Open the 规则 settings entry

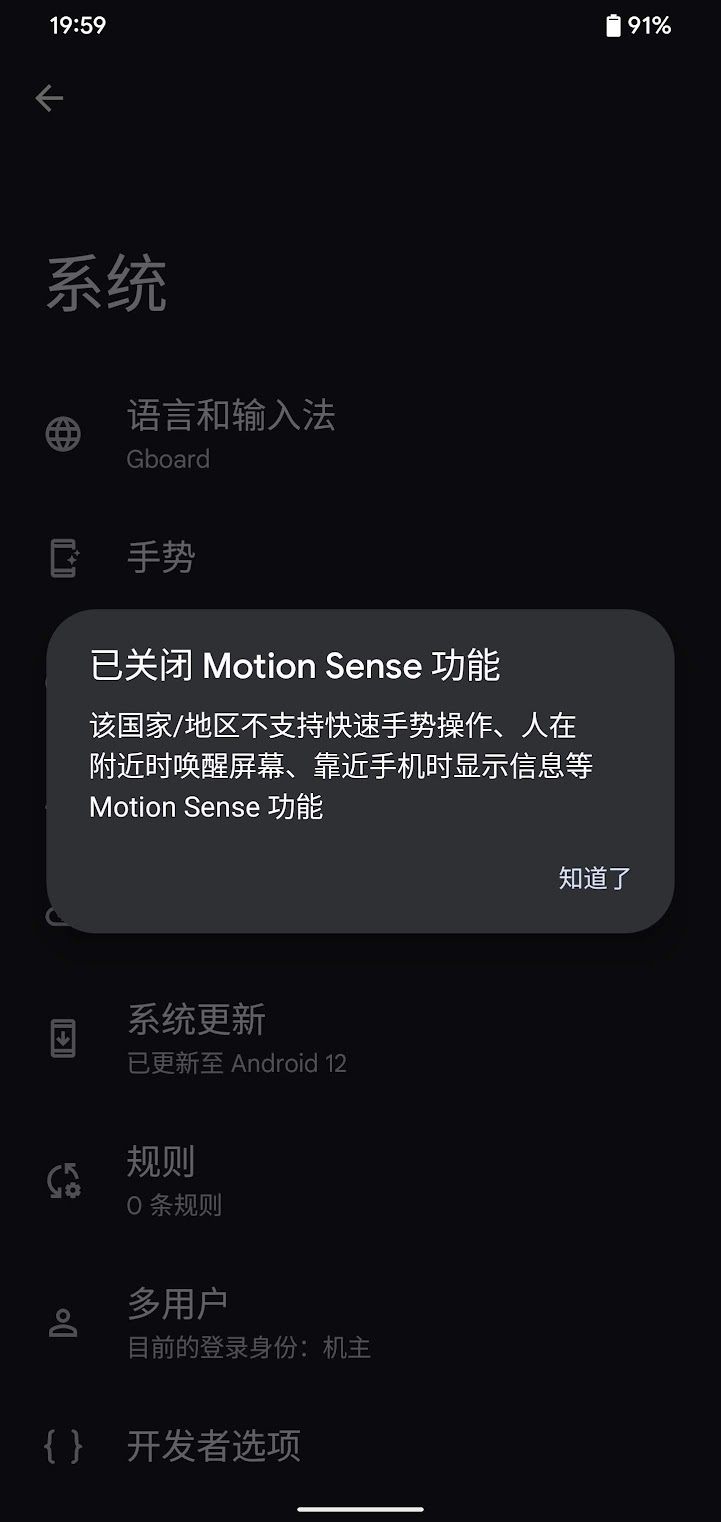point(161,1161)
